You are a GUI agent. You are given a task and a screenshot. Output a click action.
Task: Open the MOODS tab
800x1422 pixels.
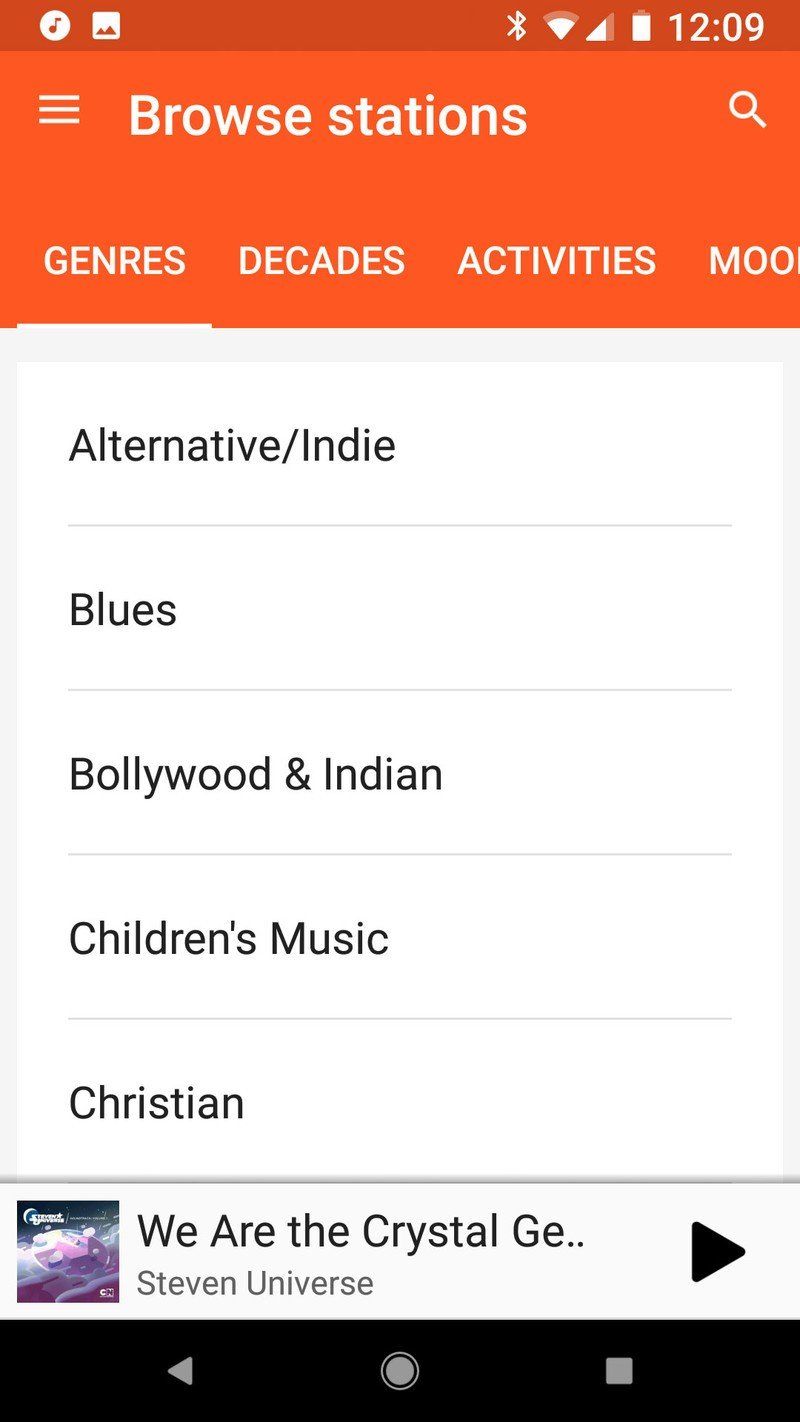coord(757,260)
